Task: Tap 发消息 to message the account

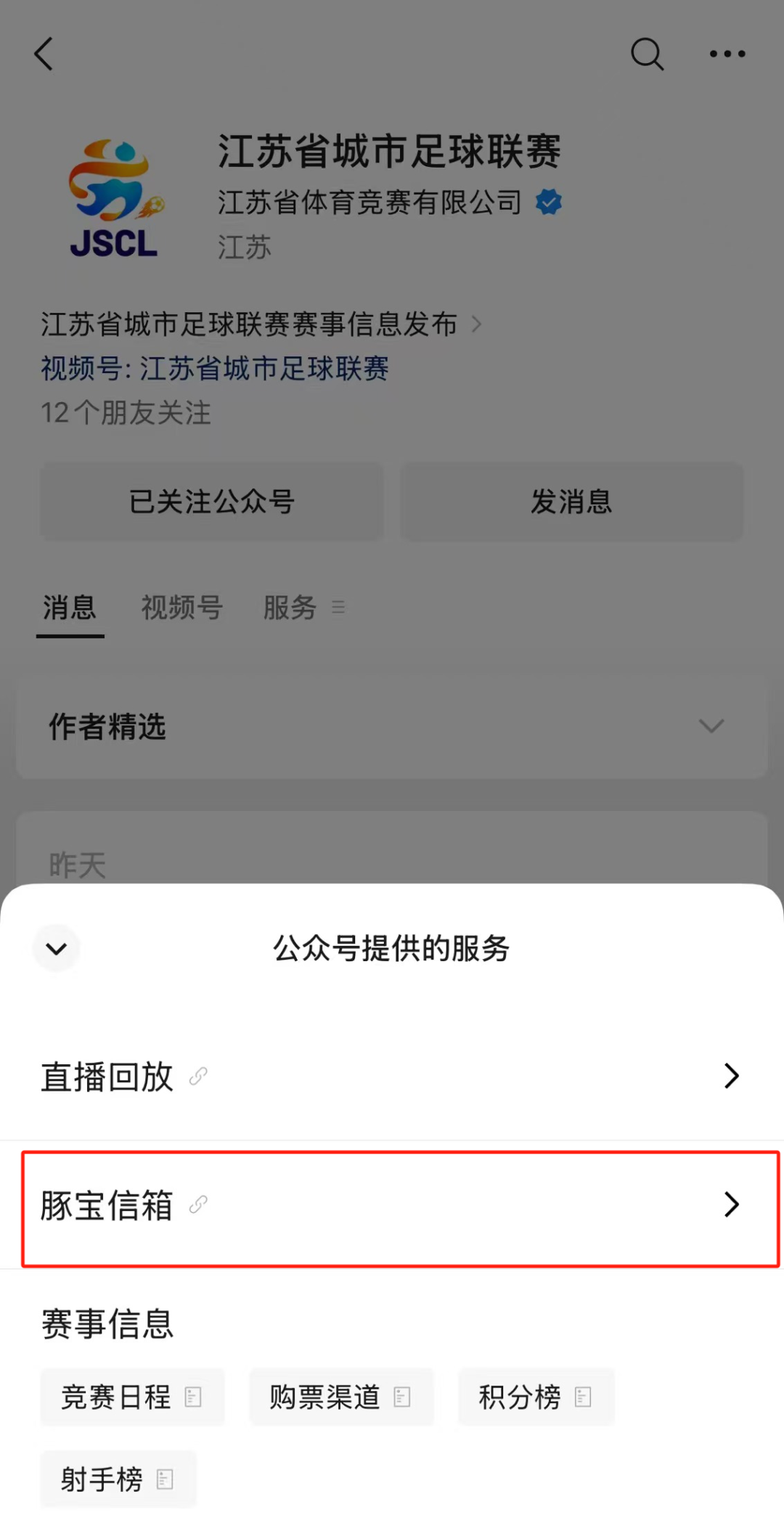Action: pyautogui.click(x=572, y=501)
